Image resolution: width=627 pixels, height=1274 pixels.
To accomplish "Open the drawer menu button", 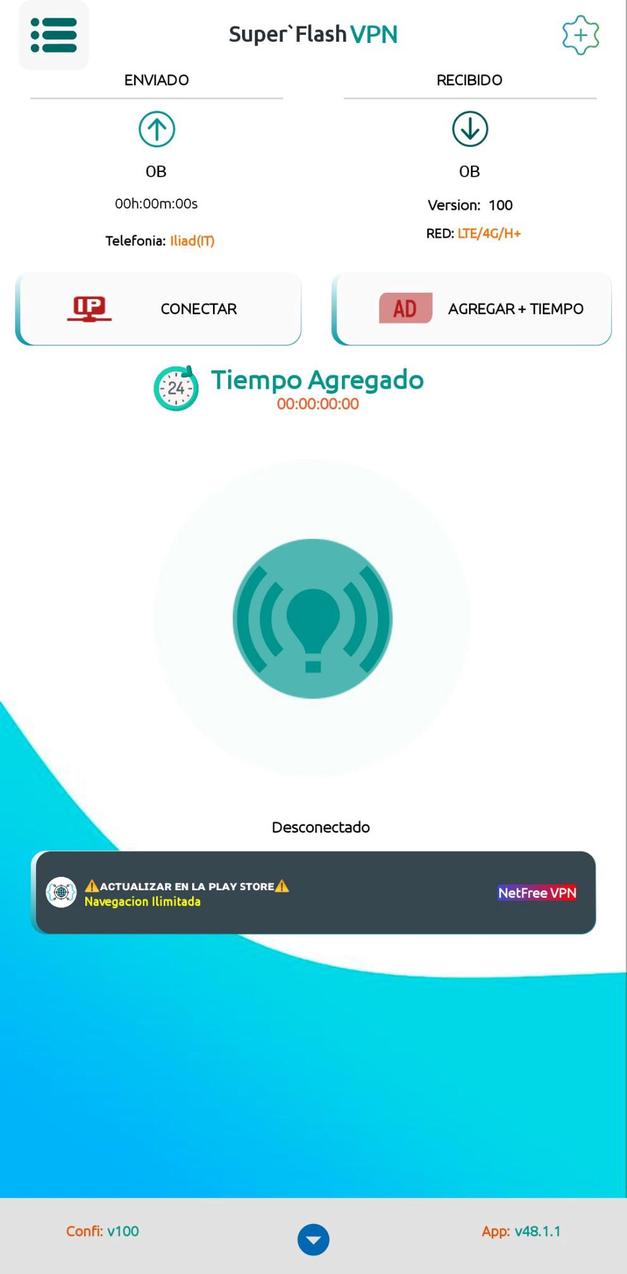I will (54, 35).
